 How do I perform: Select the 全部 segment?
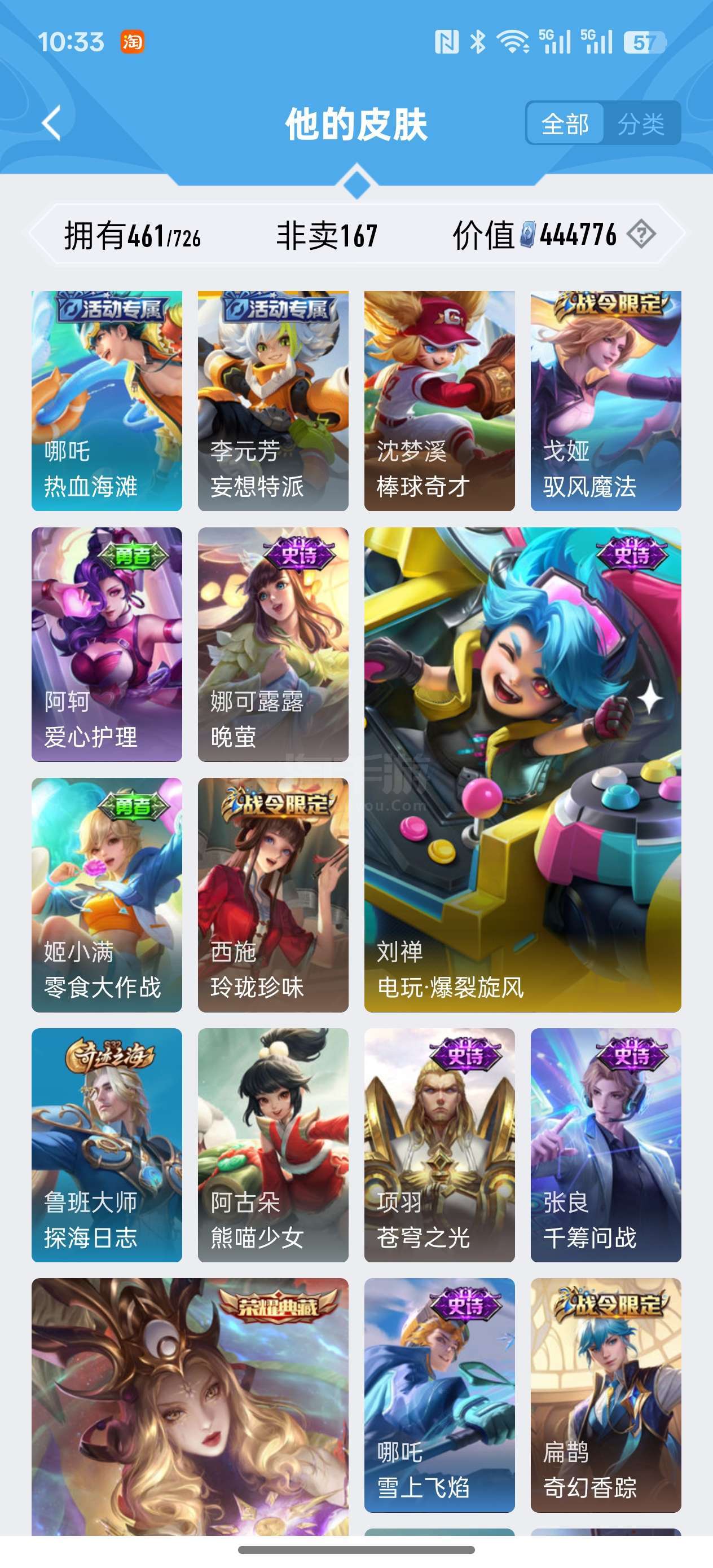click(x=565, y=124)
